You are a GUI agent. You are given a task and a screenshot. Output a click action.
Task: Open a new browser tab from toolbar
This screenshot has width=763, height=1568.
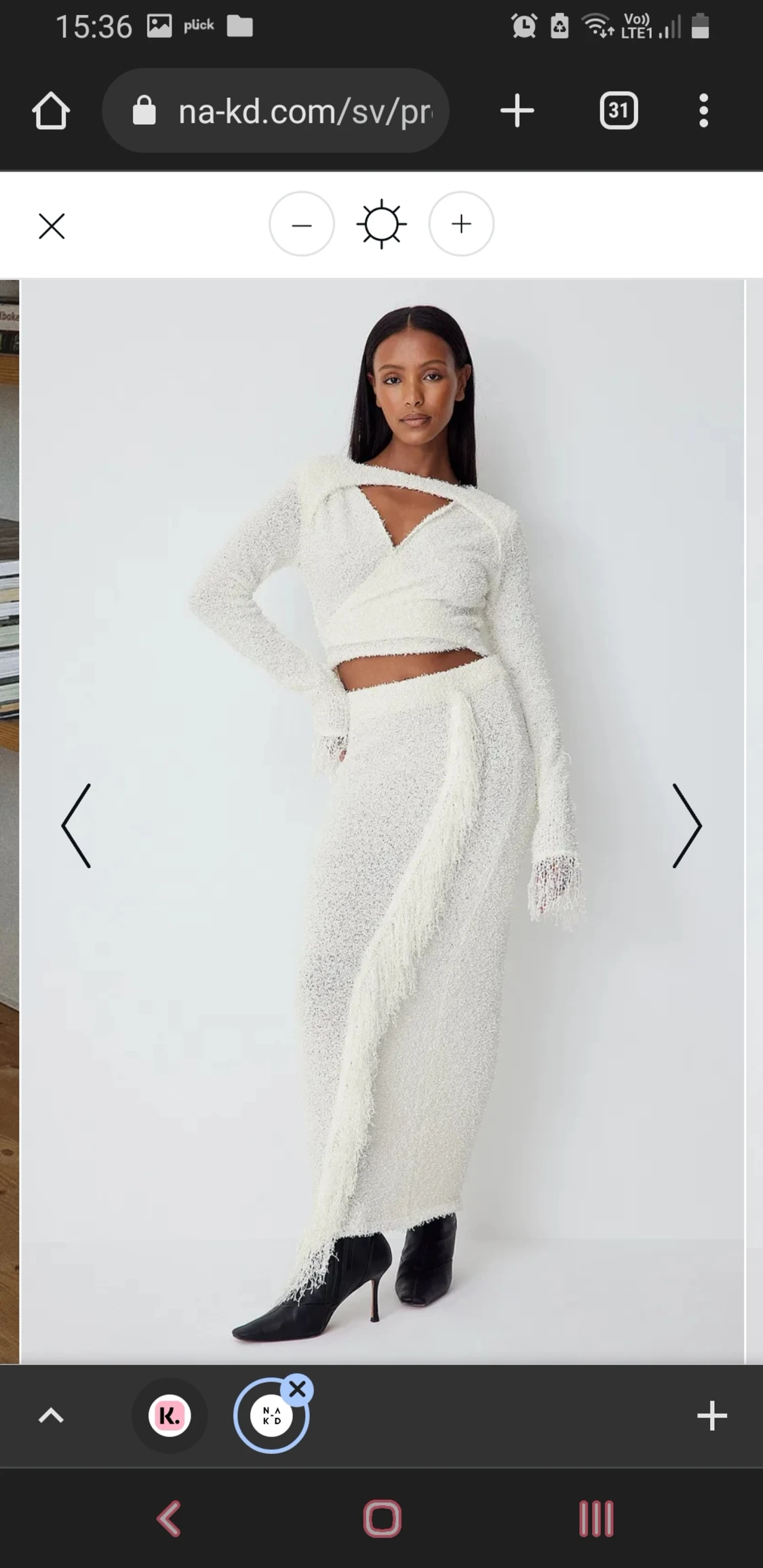tap(517, 111)
